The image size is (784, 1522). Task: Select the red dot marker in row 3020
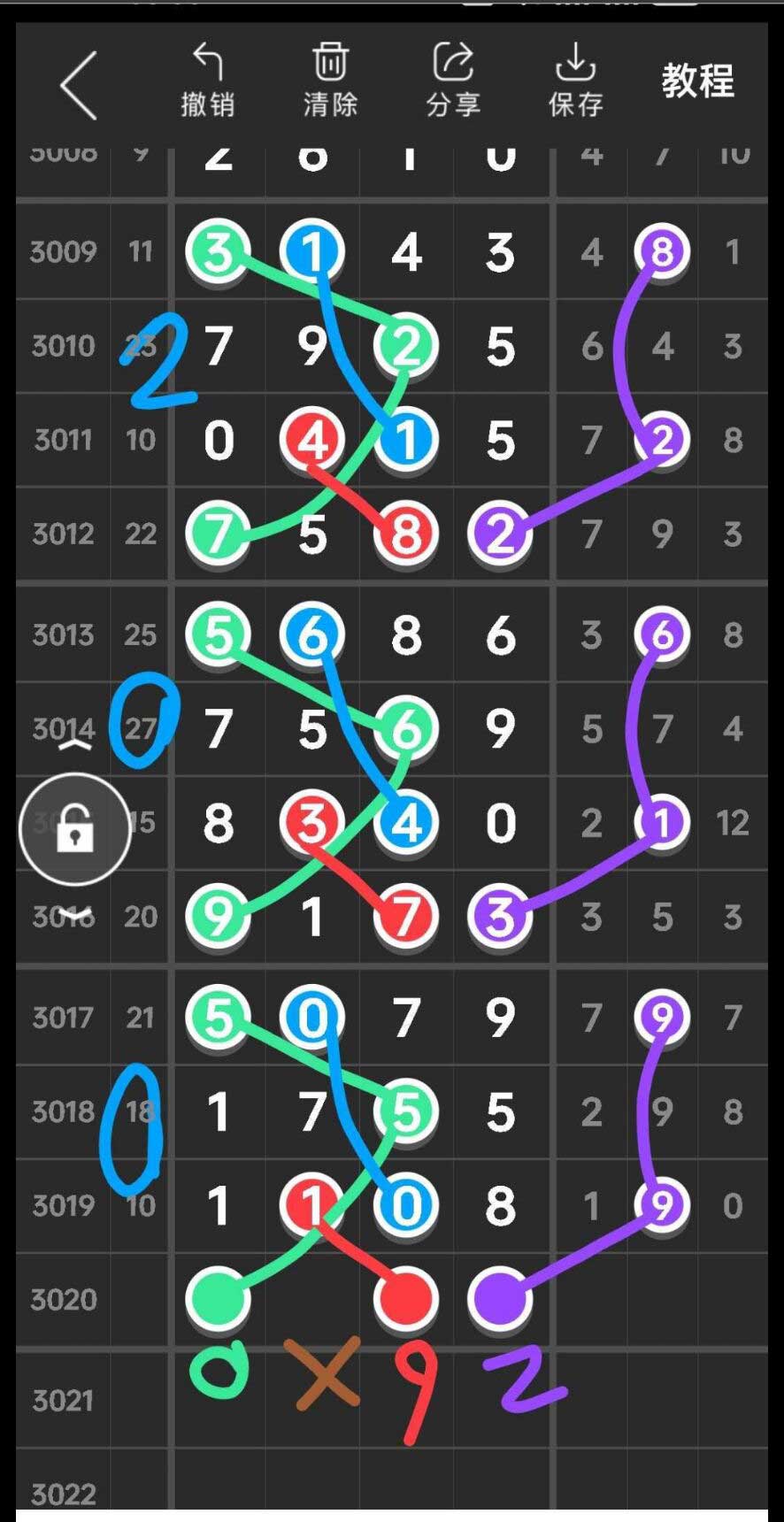pos(404,1297)
